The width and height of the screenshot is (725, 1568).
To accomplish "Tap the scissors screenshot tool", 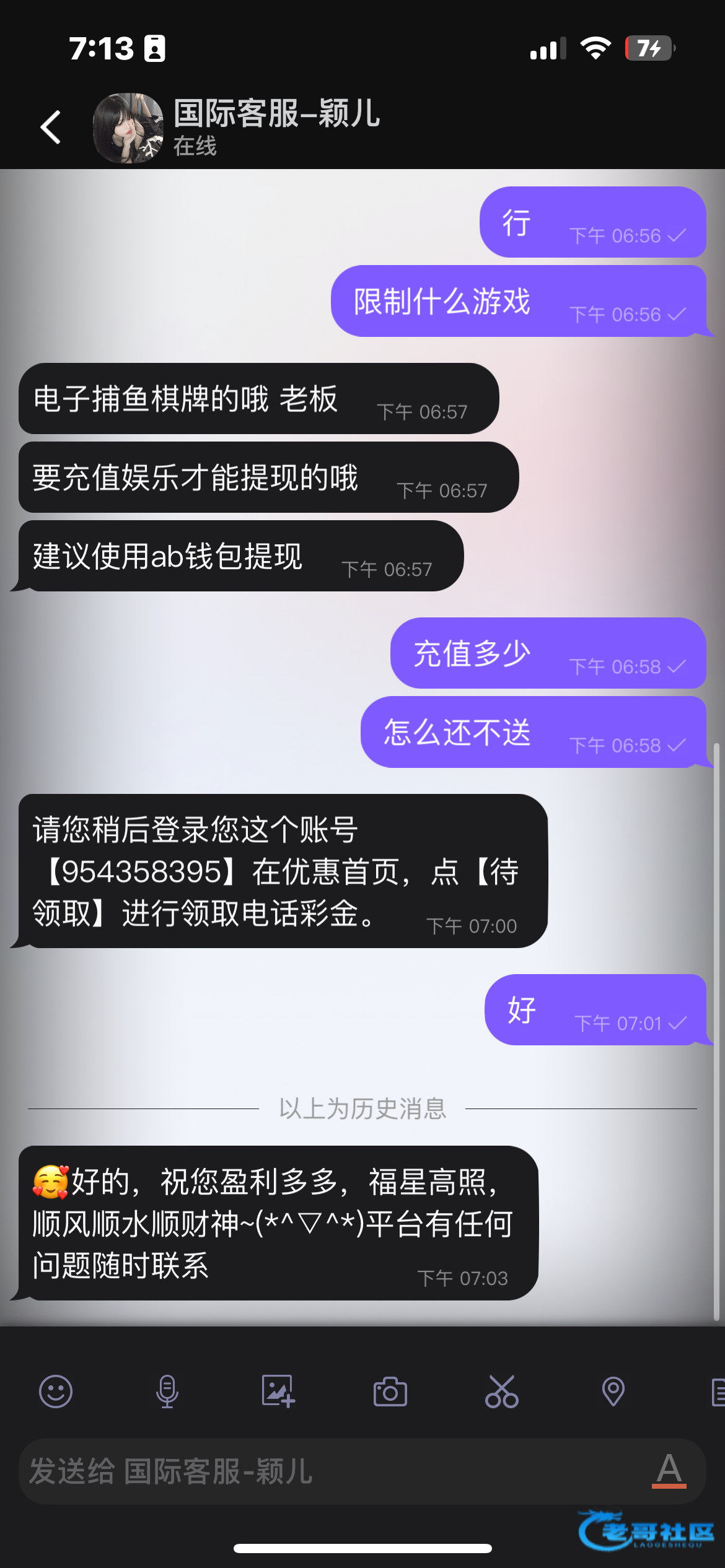I will click(x=501, y=1392).
